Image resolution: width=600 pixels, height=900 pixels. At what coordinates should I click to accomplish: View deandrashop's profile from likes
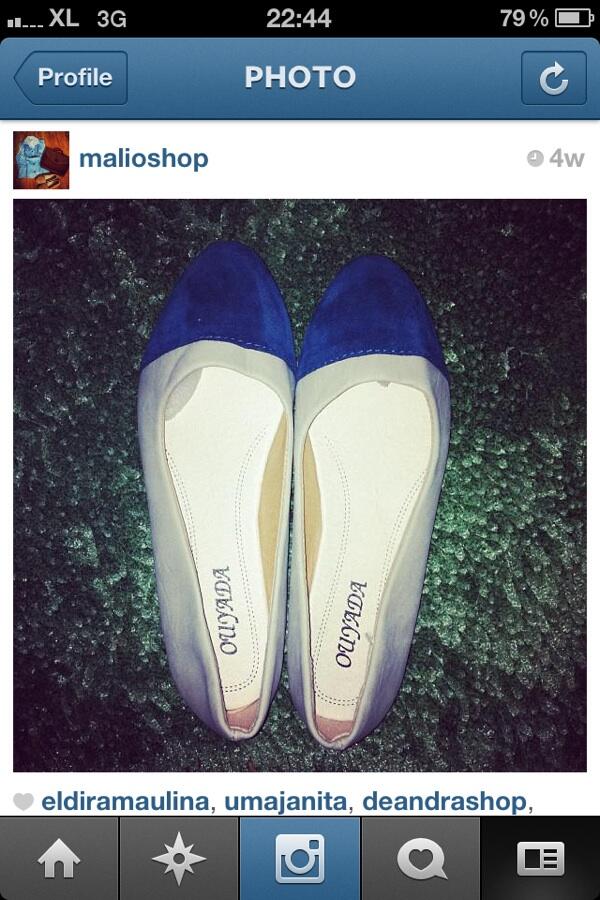pyautogui.click(x=443, y=802)
